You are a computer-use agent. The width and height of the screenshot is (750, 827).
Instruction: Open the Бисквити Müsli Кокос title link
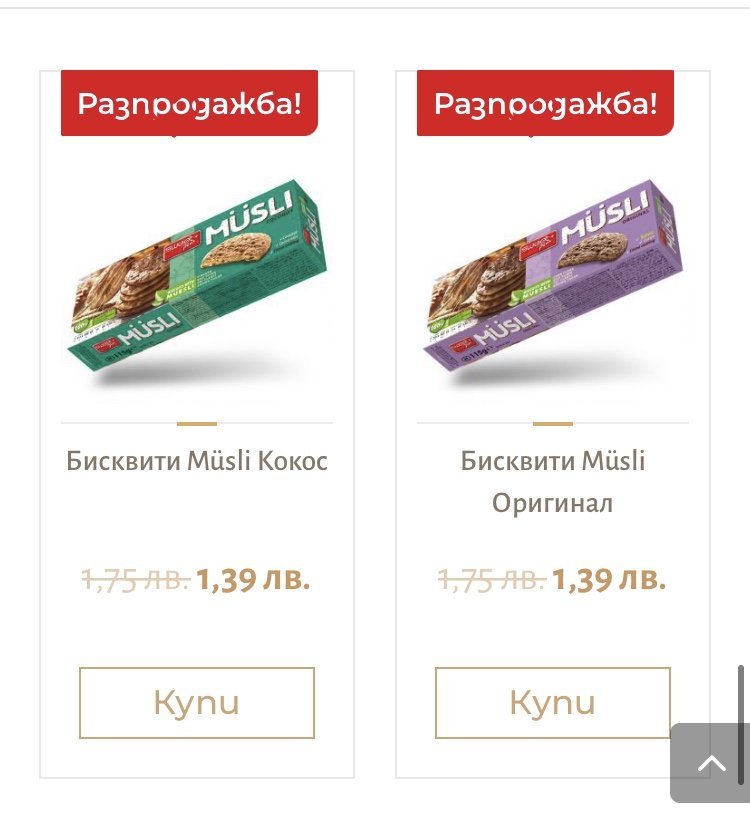(x=197, y=461)
